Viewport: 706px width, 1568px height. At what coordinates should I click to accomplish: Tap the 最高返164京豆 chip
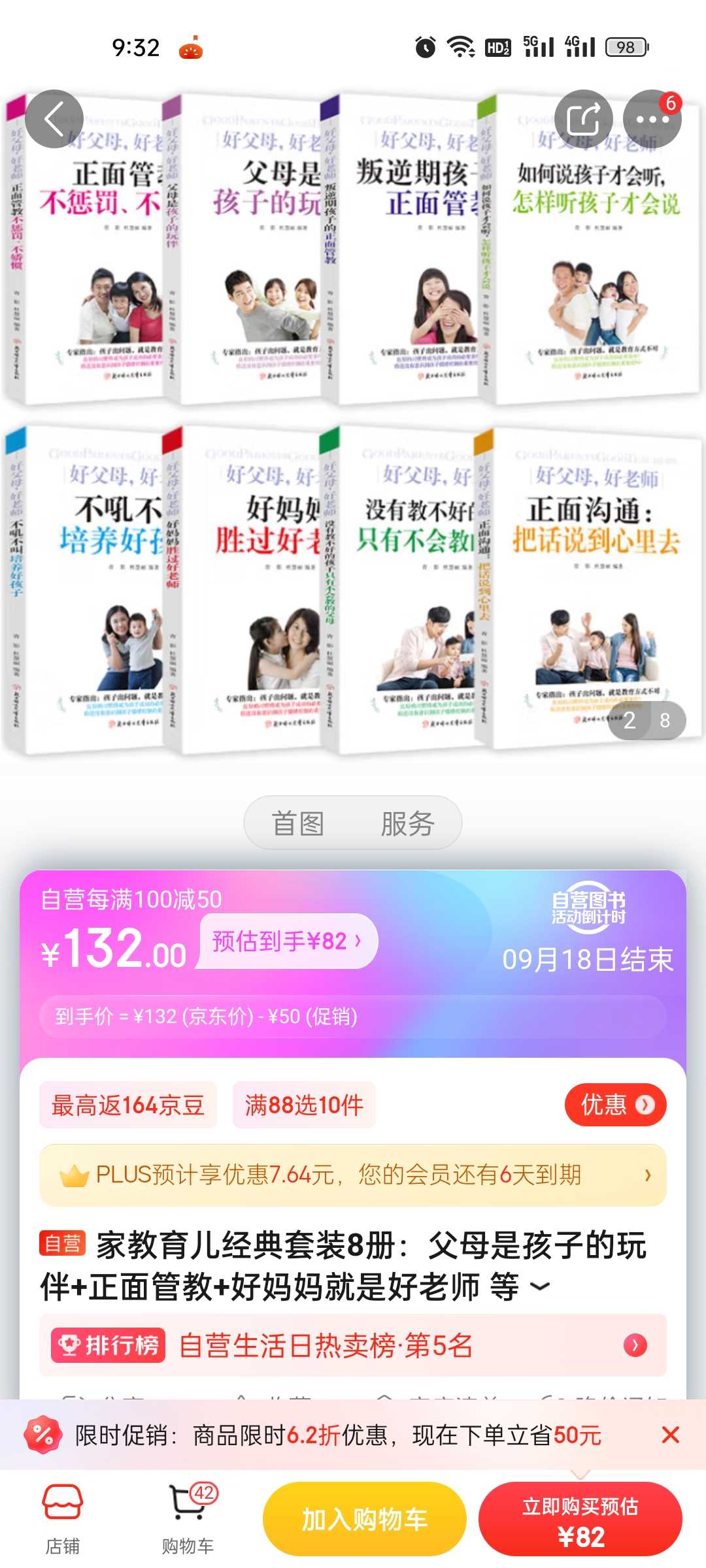pos(128,1105)
